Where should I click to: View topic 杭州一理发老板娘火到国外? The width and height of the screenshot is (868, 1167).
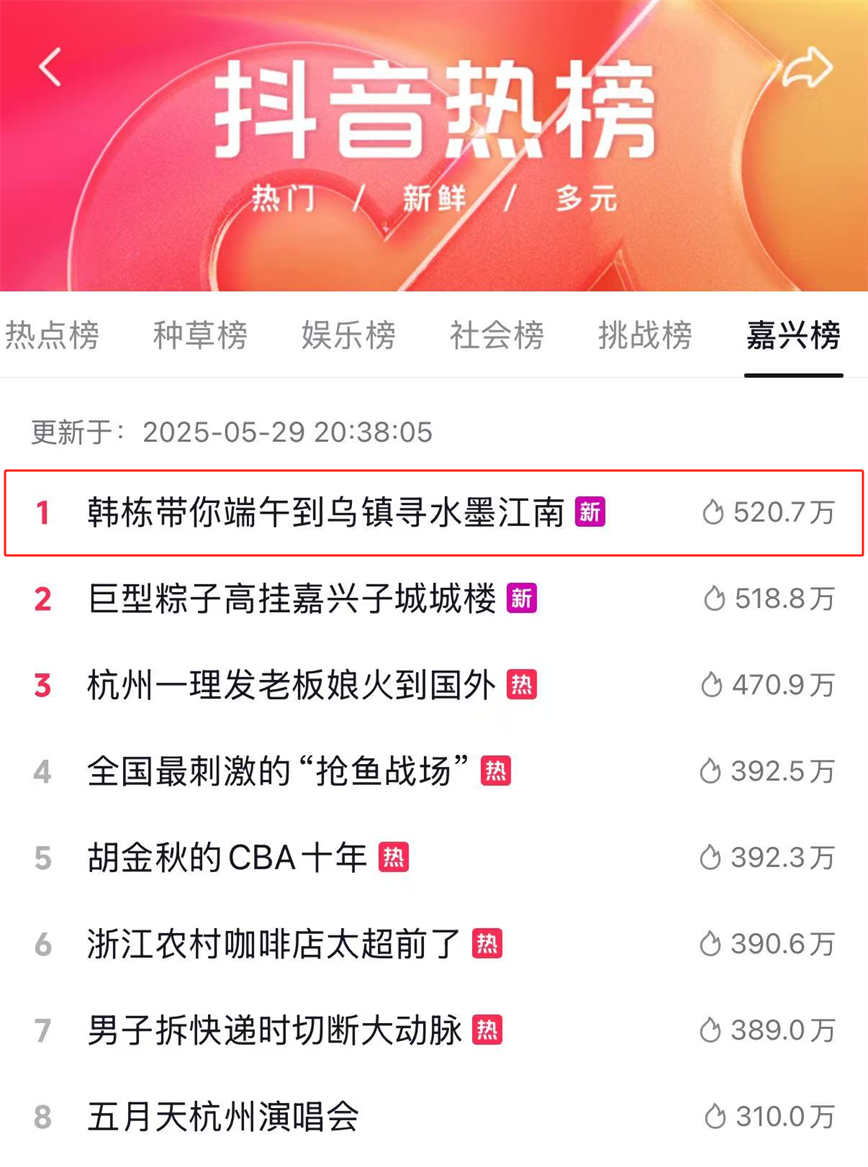click(291, 685)
